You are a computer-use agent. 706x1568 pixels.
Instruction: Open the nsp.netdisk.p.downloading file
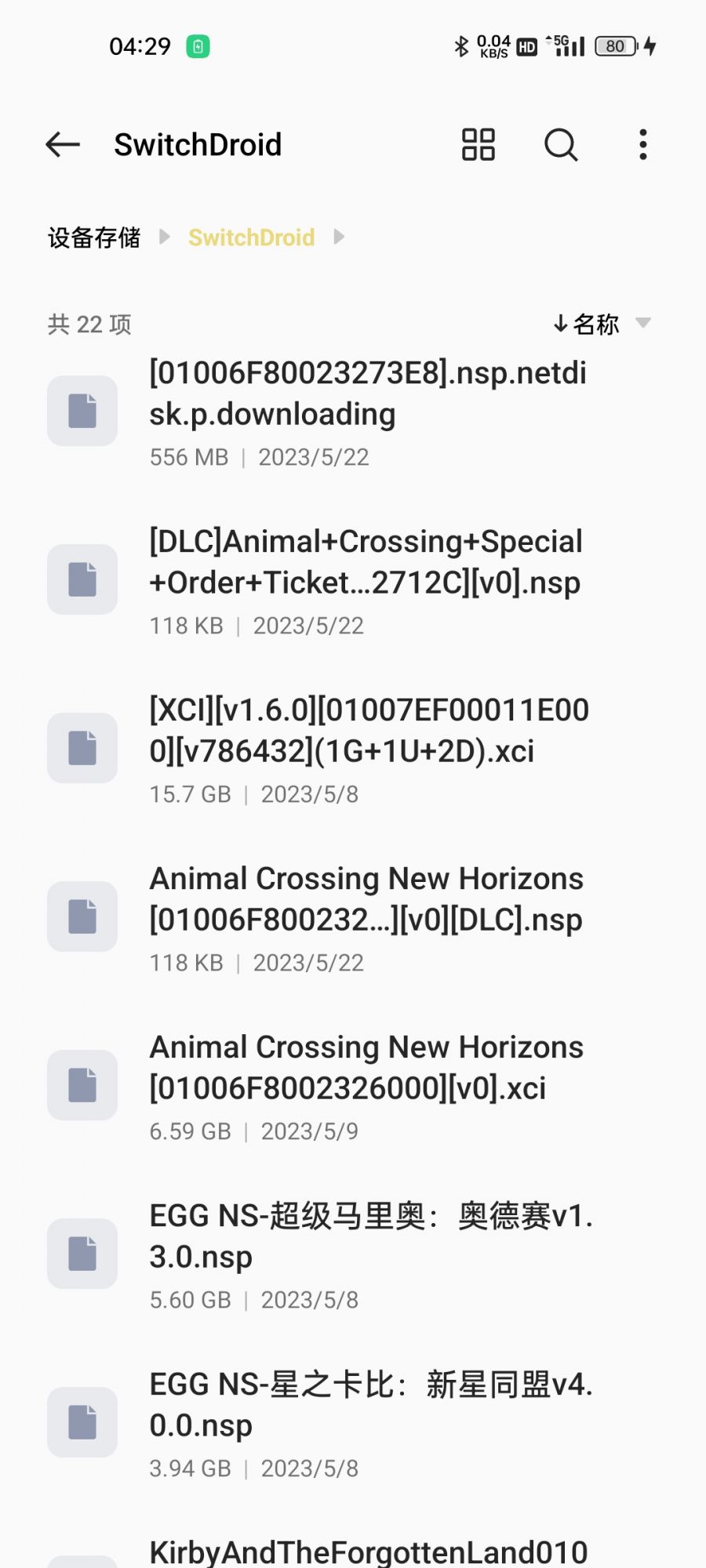pyautogui.click(x=353, y=412)
